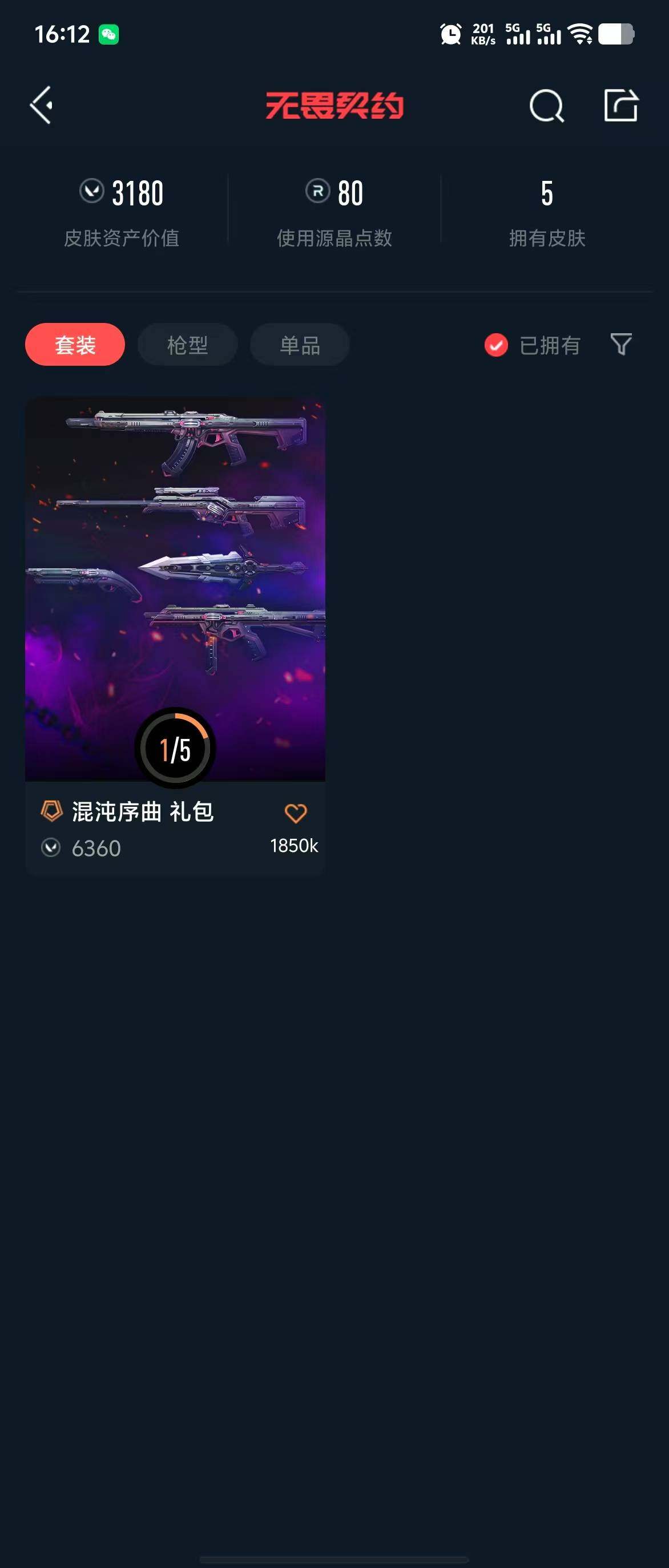Go back using the top-left arrow
The image size is (669, 1568).
[x=42, y=106]
